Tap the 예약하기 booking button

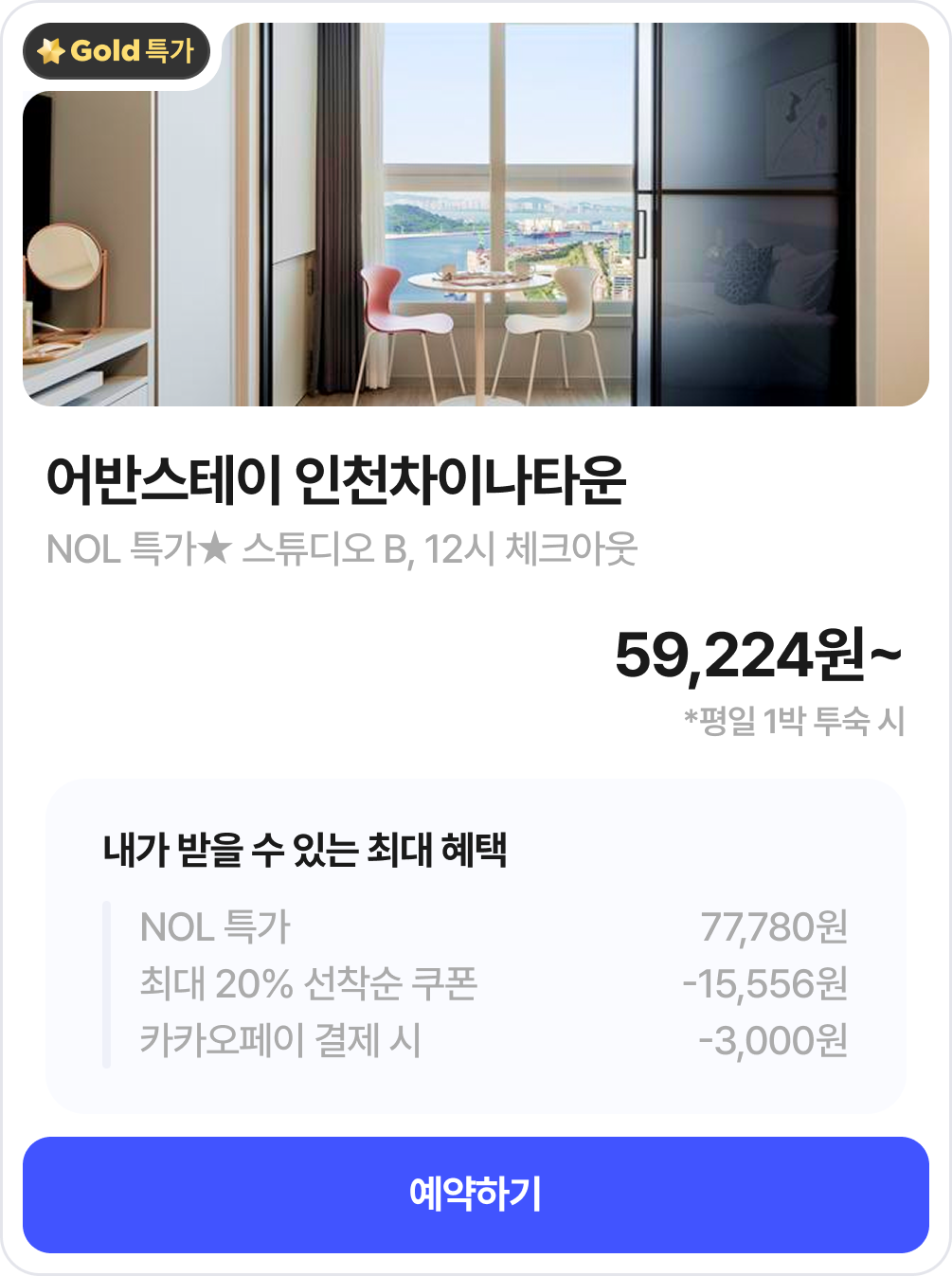pyautogui.click(x=476, y=1195)
